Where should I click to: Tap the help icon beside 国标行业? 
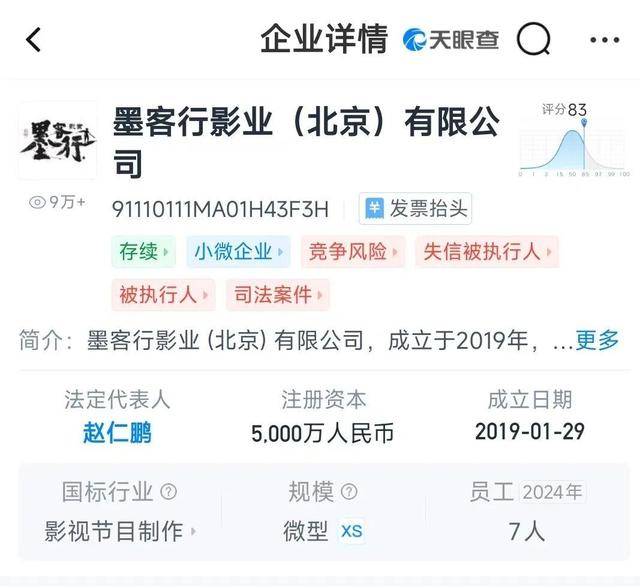click(x=169, y=492)
